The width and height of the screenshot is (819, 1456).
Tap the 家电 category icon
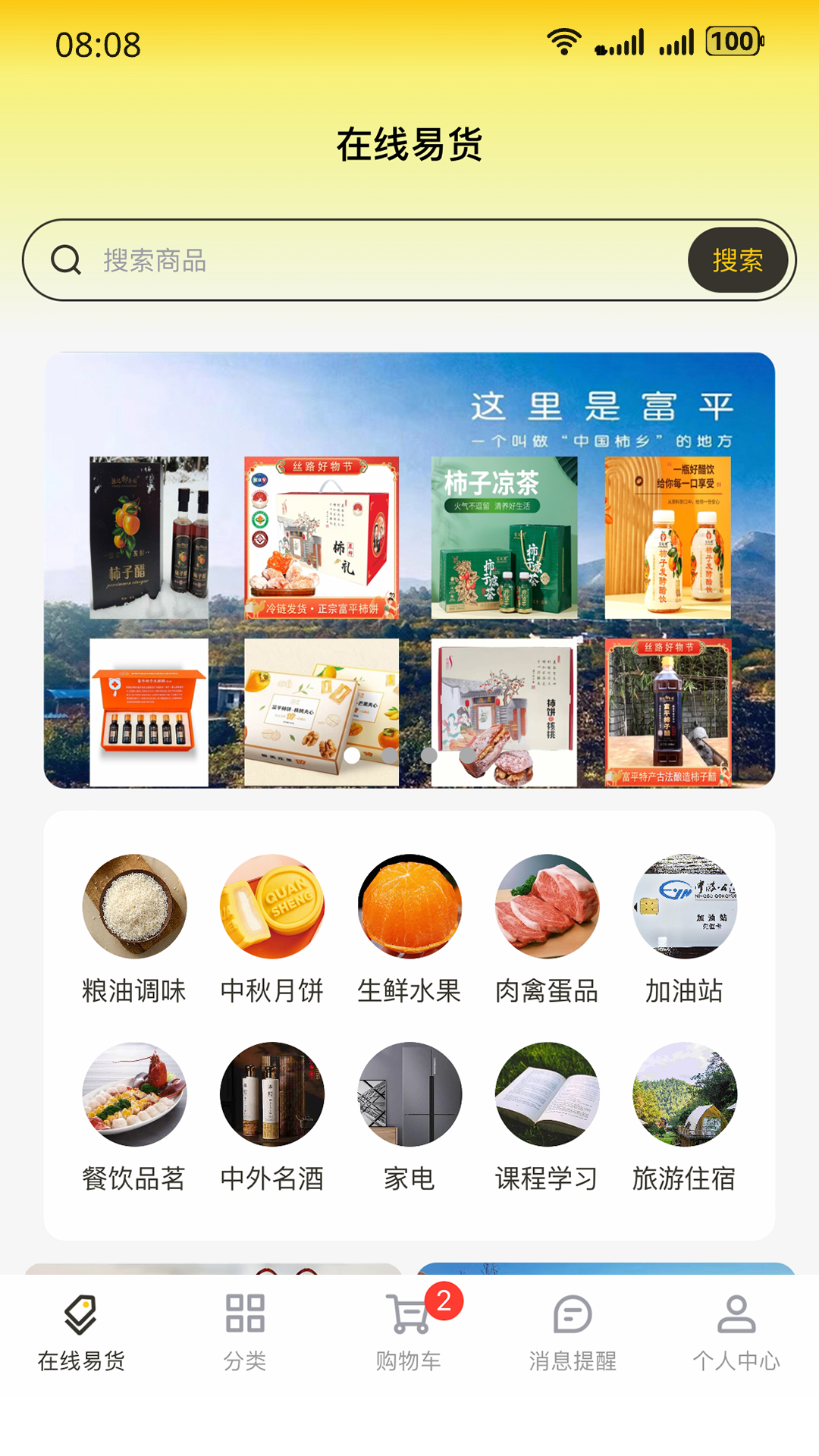pos(409,1094)
